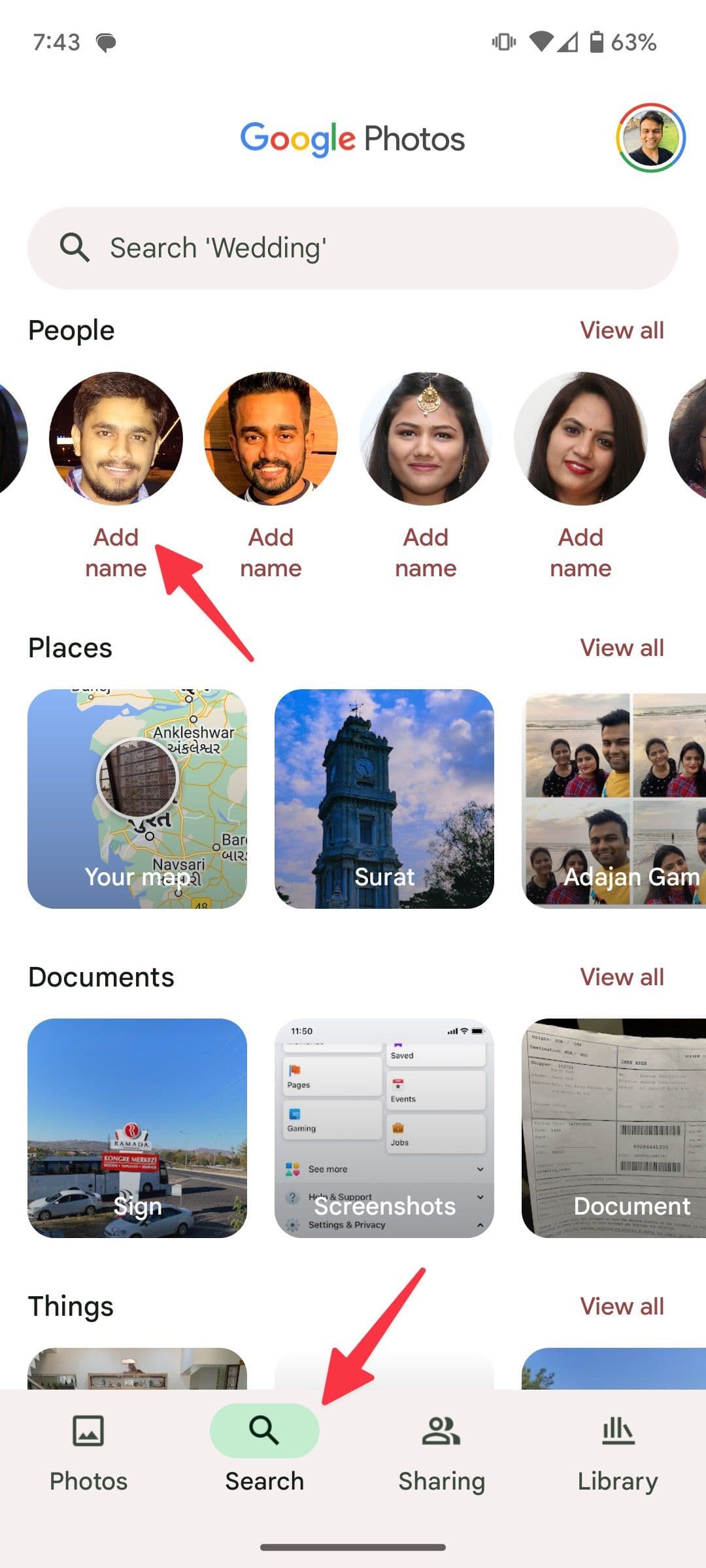Open the Surat place card
Viewport: 706px width, 1568px height.
[384, 798]
